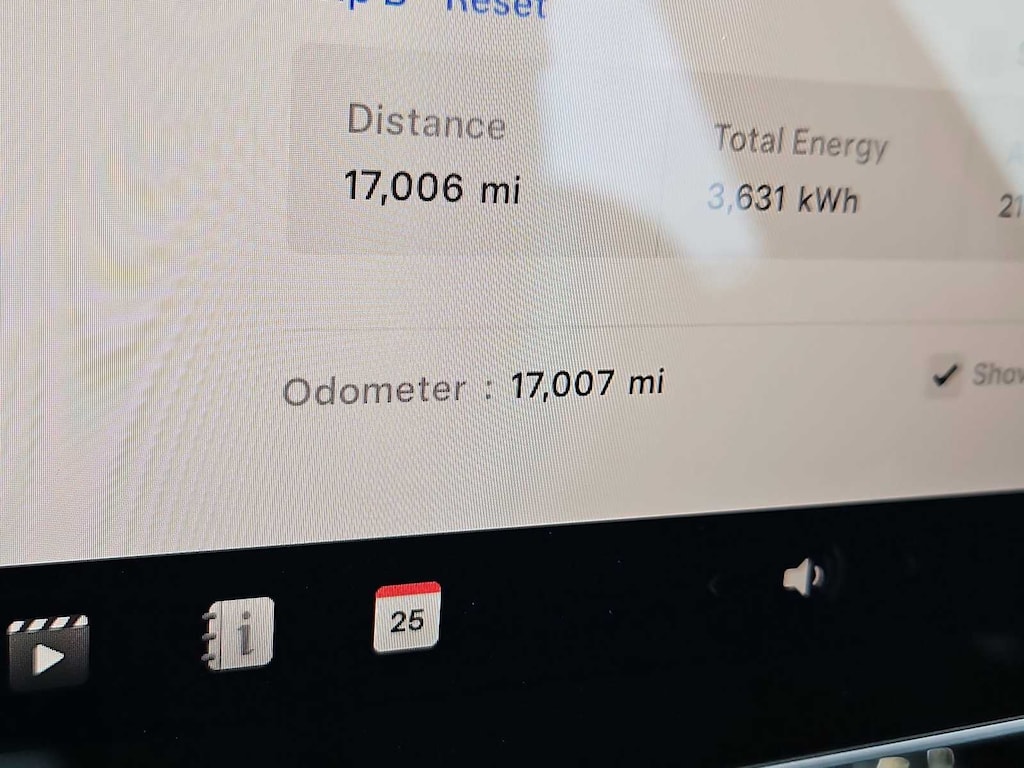
Task: Tap the volume speaker icon
Action: [803, 577]
